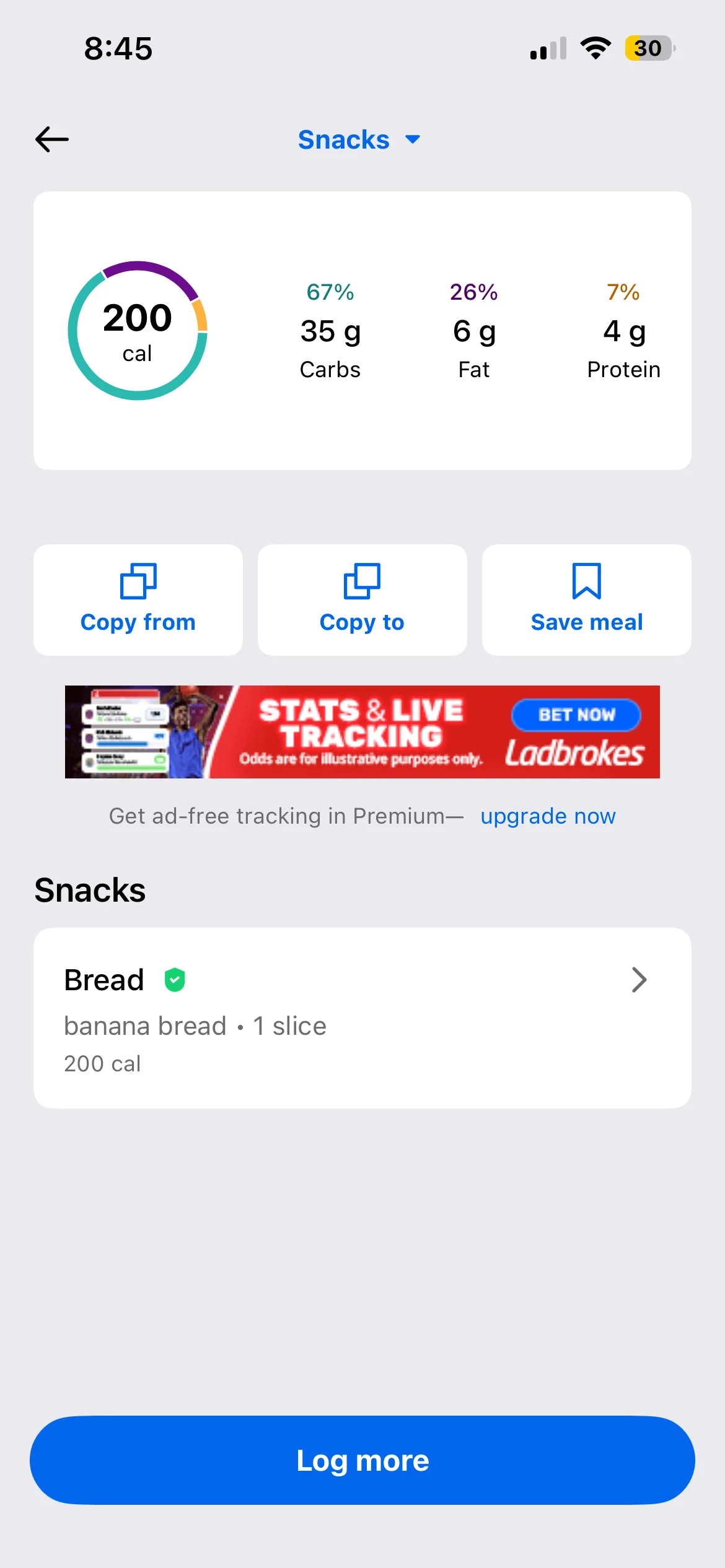Tap the Copy from button
725x1568 pixels.
[x=138, y=599]
